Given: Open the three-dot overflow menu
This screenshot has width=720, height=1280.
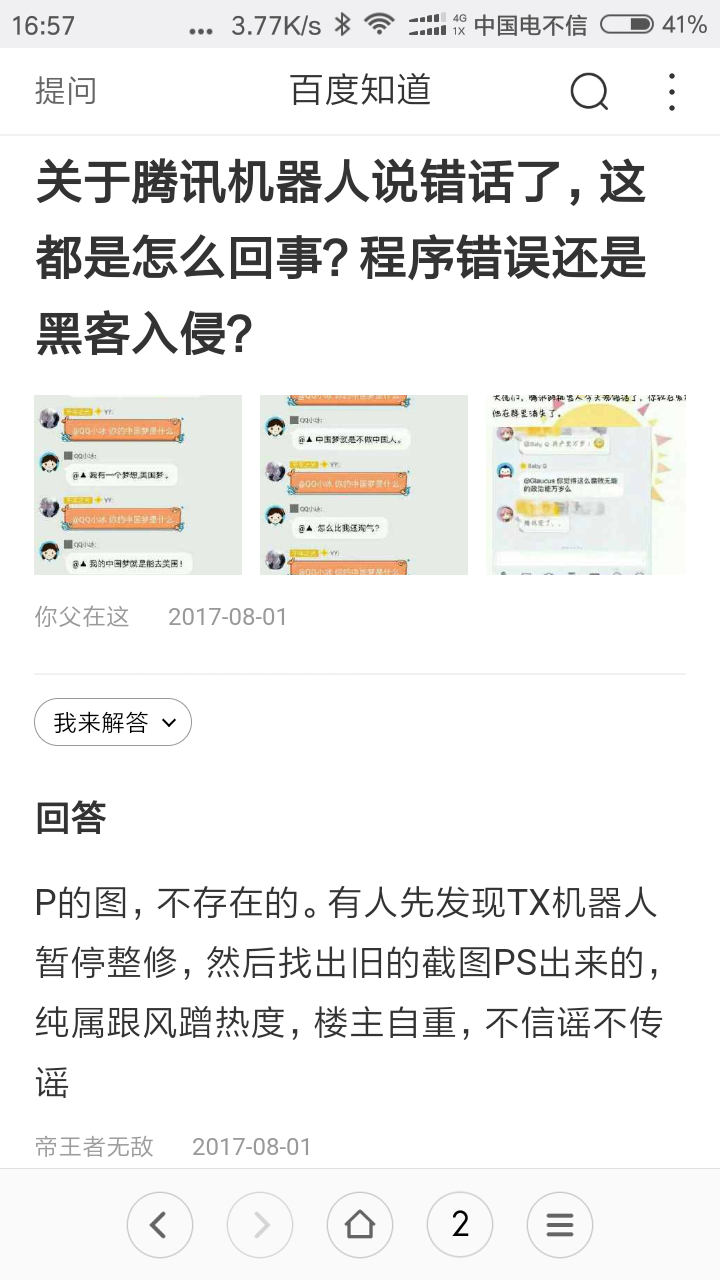Looking at the screenshot, I should [x=672, y=92].
